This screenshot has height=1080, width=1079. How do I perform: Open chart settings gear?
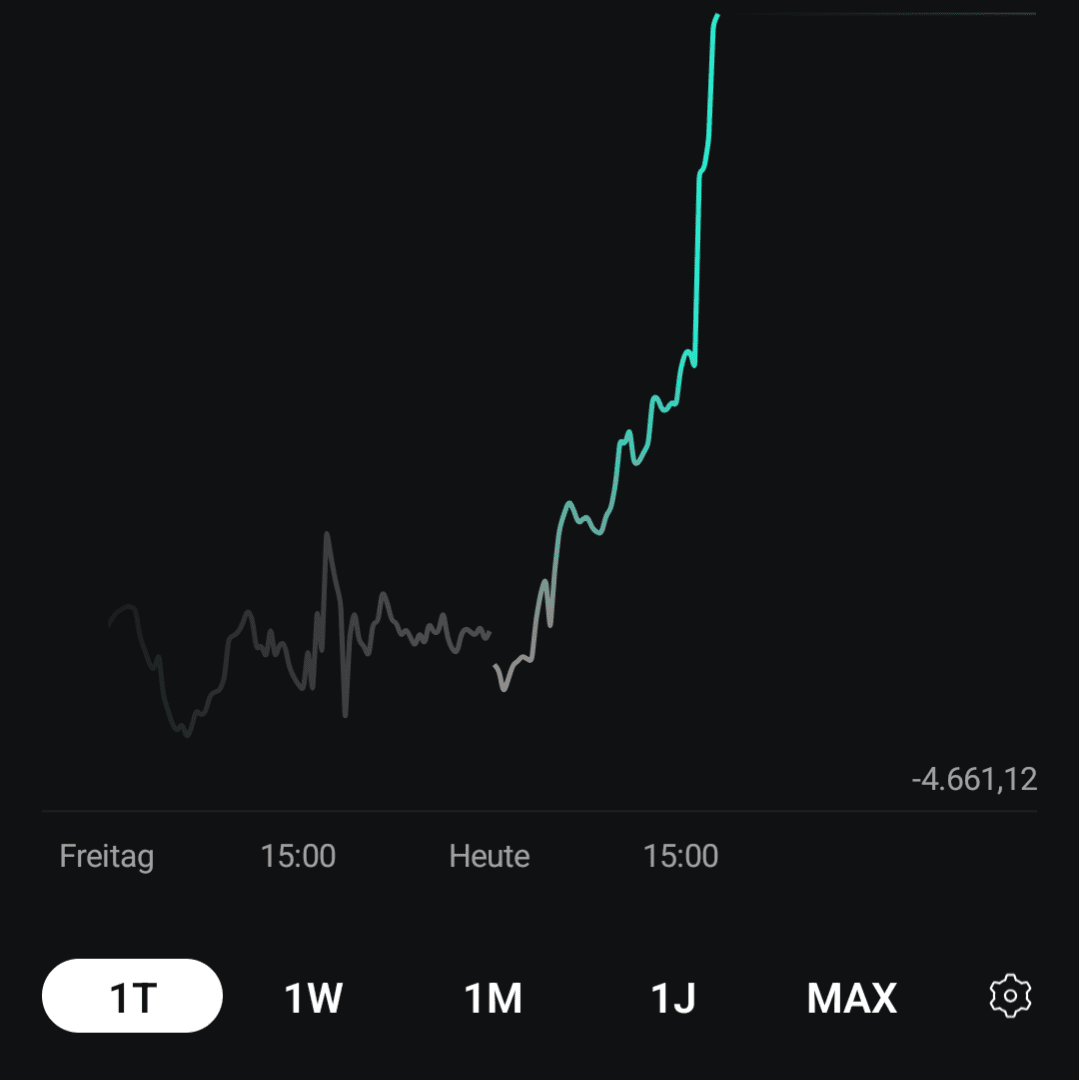tap(1010, 996)
